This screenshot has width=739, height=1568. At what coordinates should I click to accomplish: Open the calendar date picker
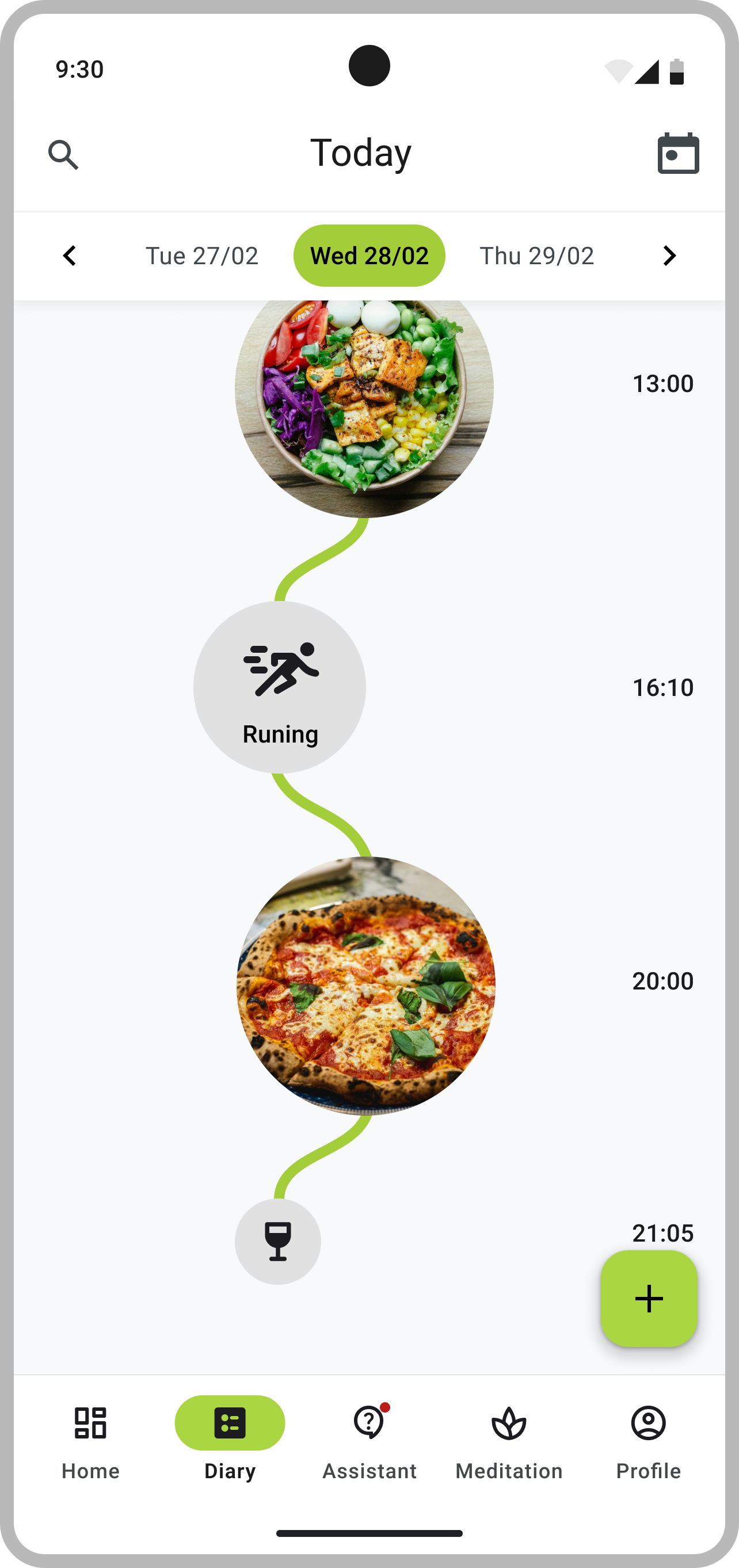(x=678, y=153)
